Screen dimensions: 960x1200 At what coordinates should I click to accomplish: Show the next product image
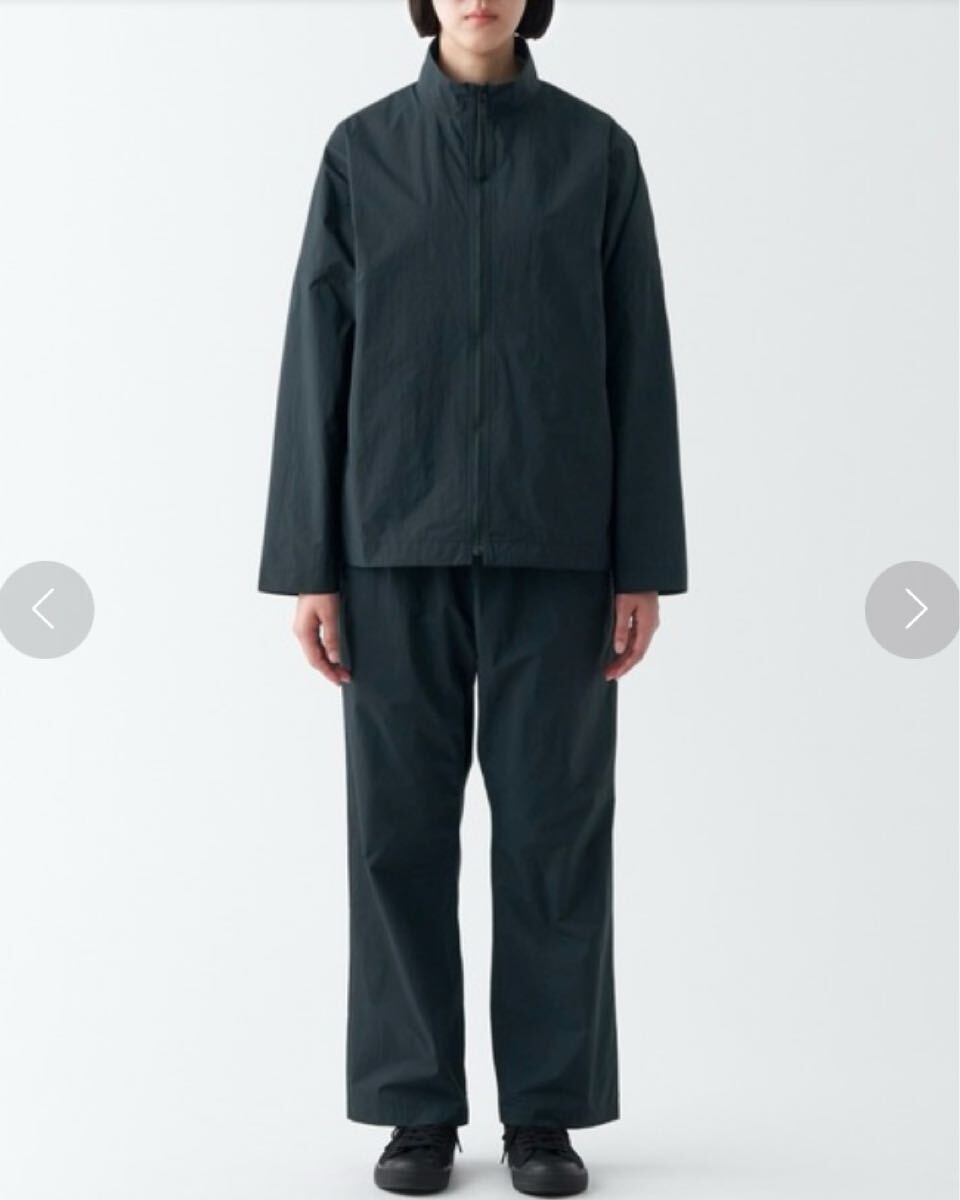[914, 609]
